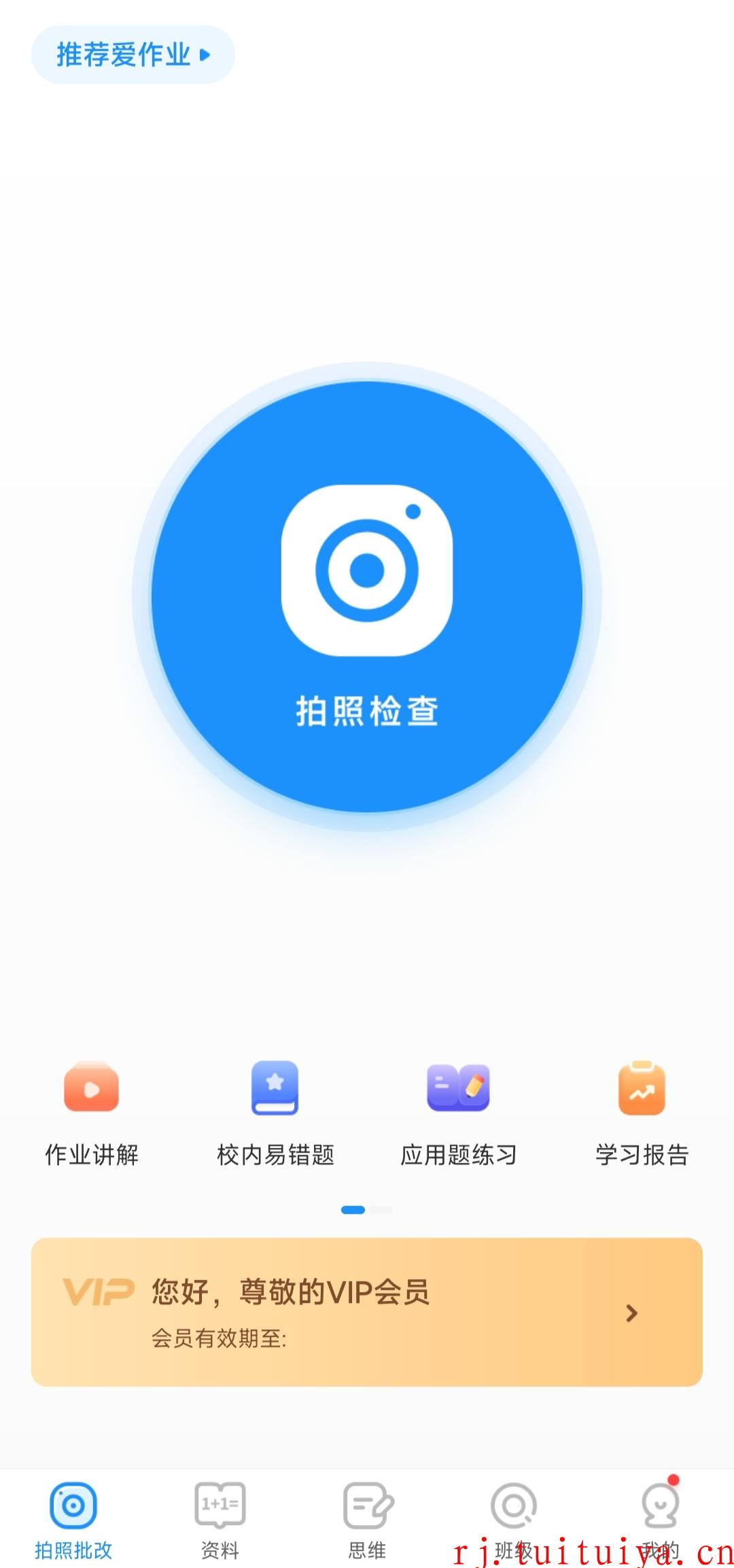Switch to the 资料 tab
The height and width of the screenshot is (1568, 734).
coord(220,1520)
